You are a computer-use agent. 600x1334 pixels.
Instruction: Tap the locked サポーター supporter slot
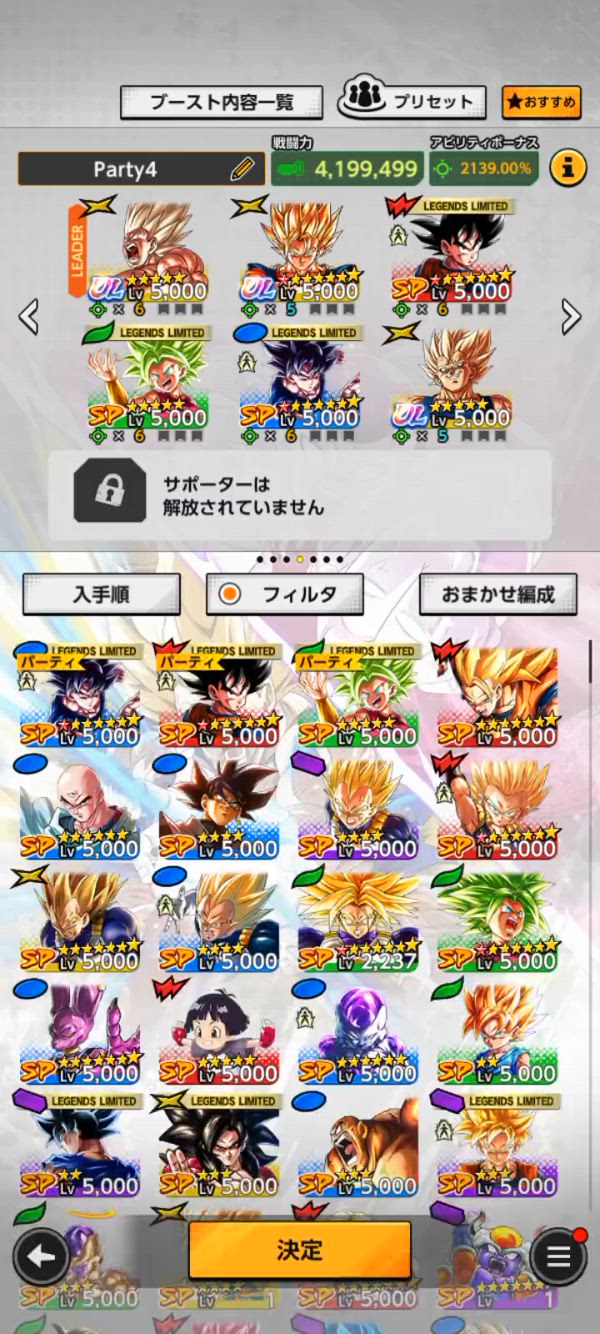click(300, 495)
